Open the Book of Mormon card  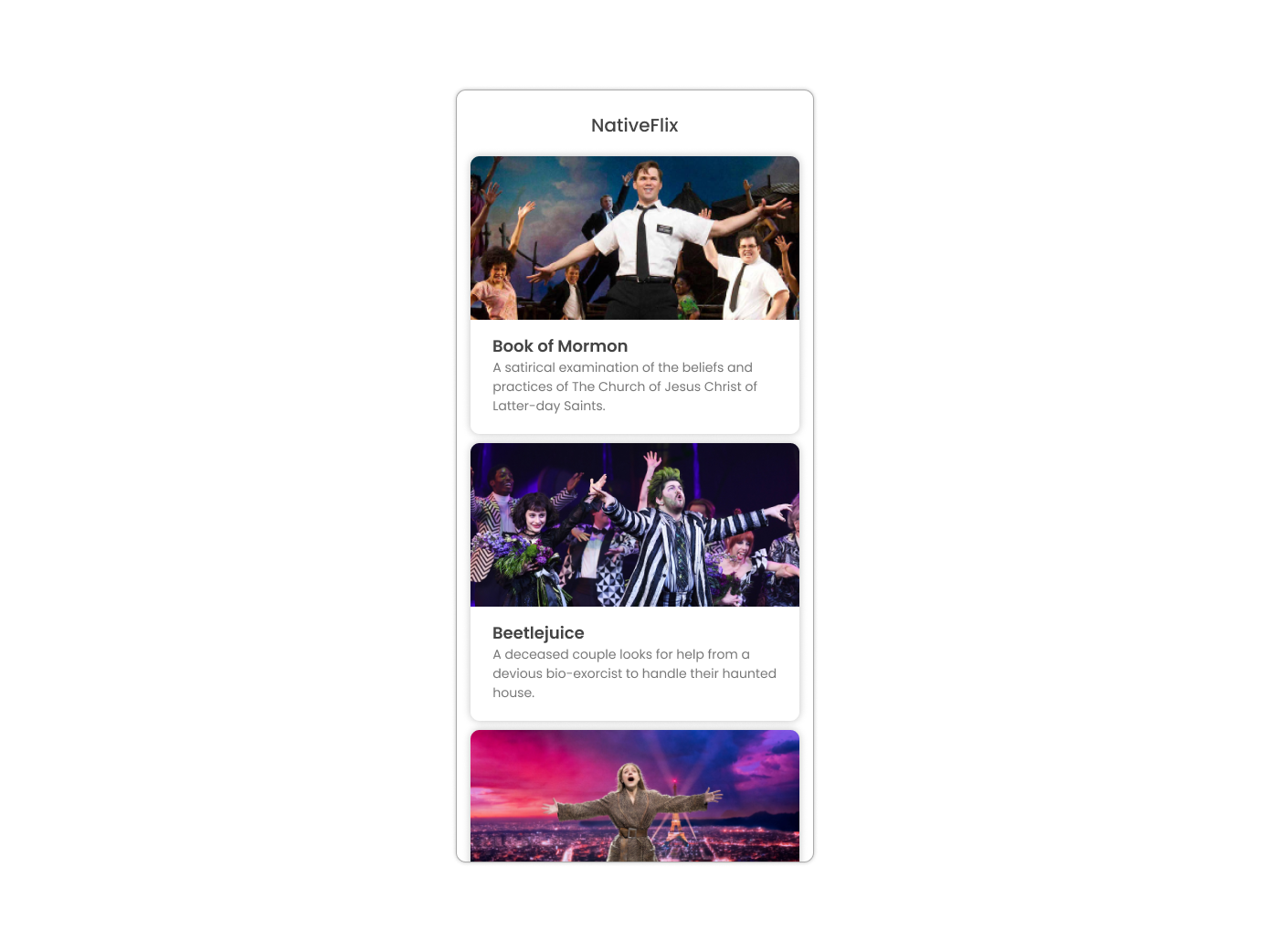(634, 294)
